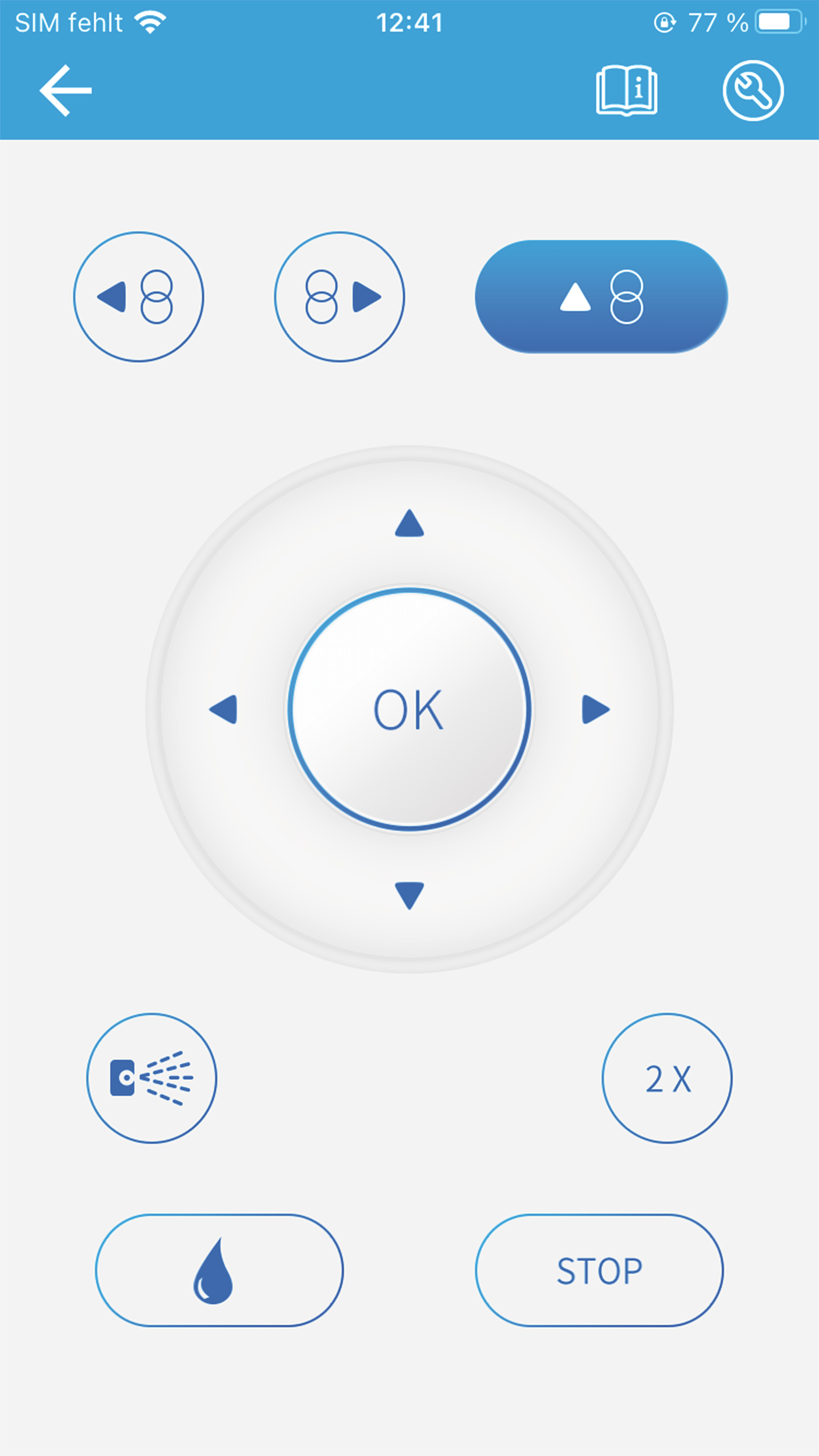Image resolution: width=819 pixels, height=1456 pixels.
Task: Tap the 2 X button
Action: pos(667,1078)
